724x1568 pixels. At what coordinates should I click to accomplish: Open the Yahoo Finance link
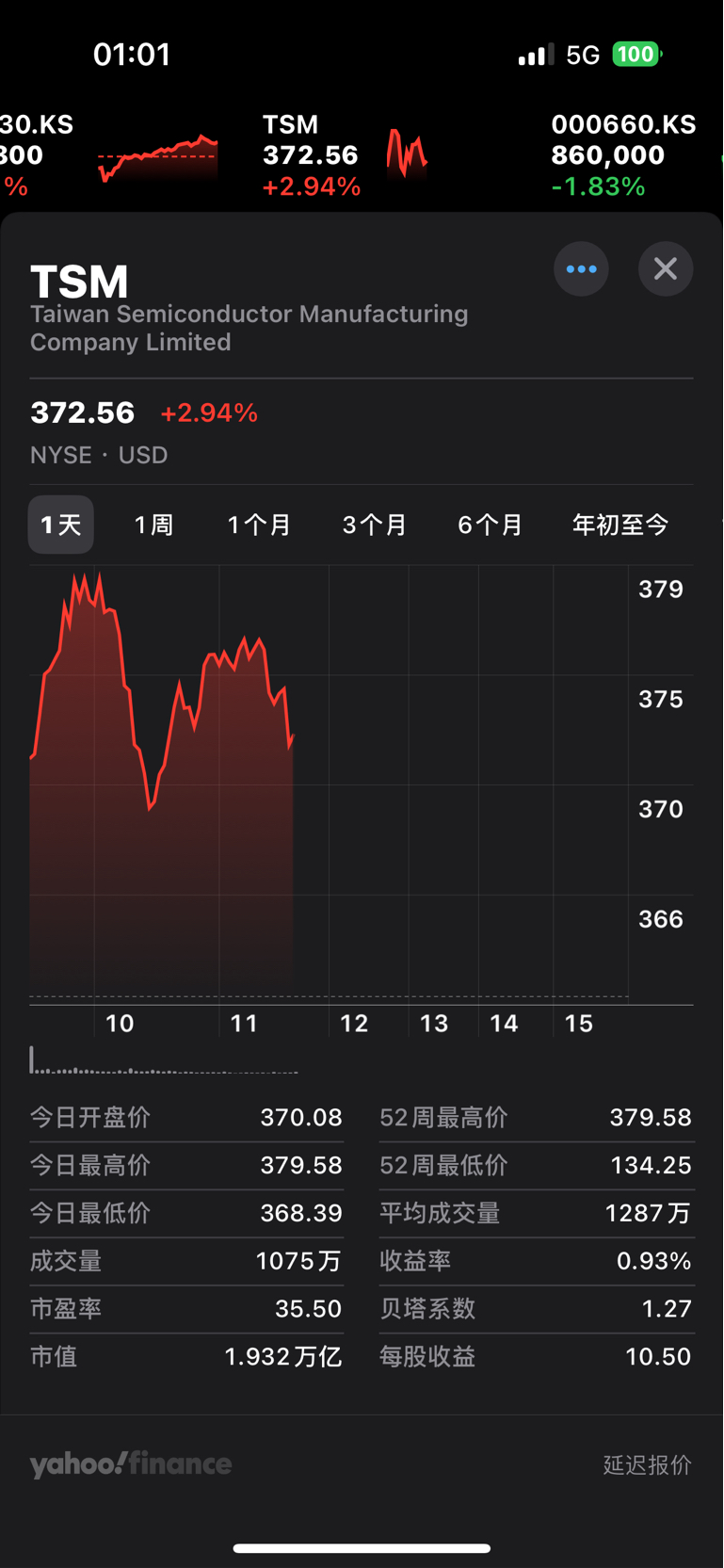click(131, 1464)
